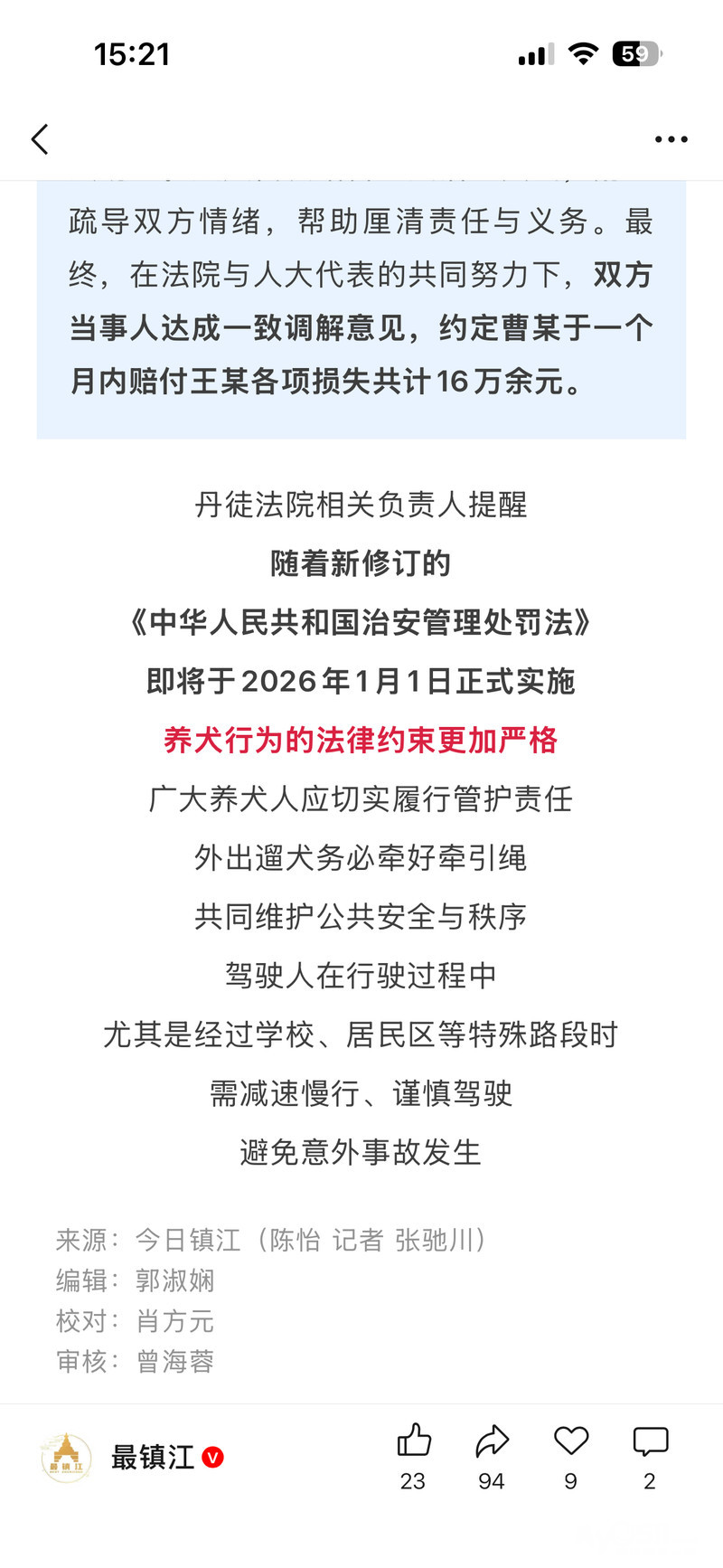Like this article with the thumbs-up
The height and width of the screenshot is (1568, 723).
pos(414,1440)
